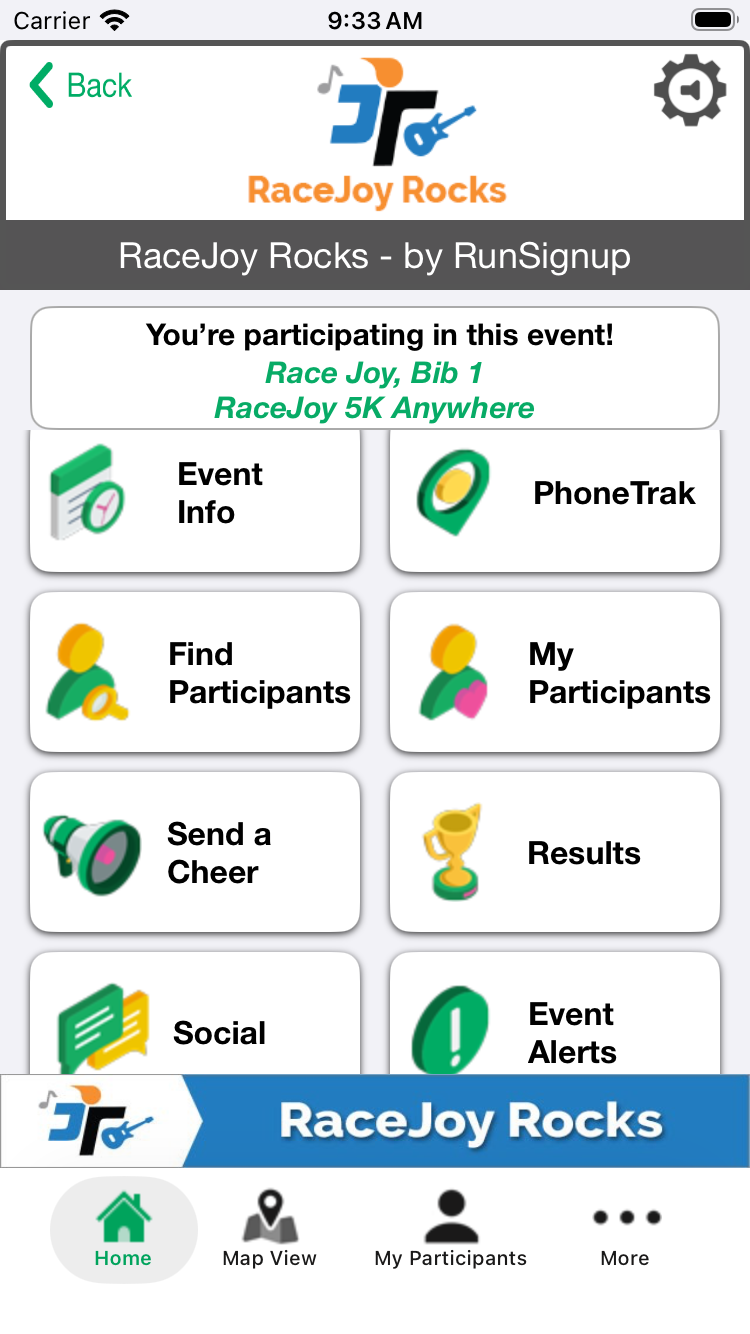Open Find Participants
The width and height of the screenshot is (750, 1334).
coord(194,672)
